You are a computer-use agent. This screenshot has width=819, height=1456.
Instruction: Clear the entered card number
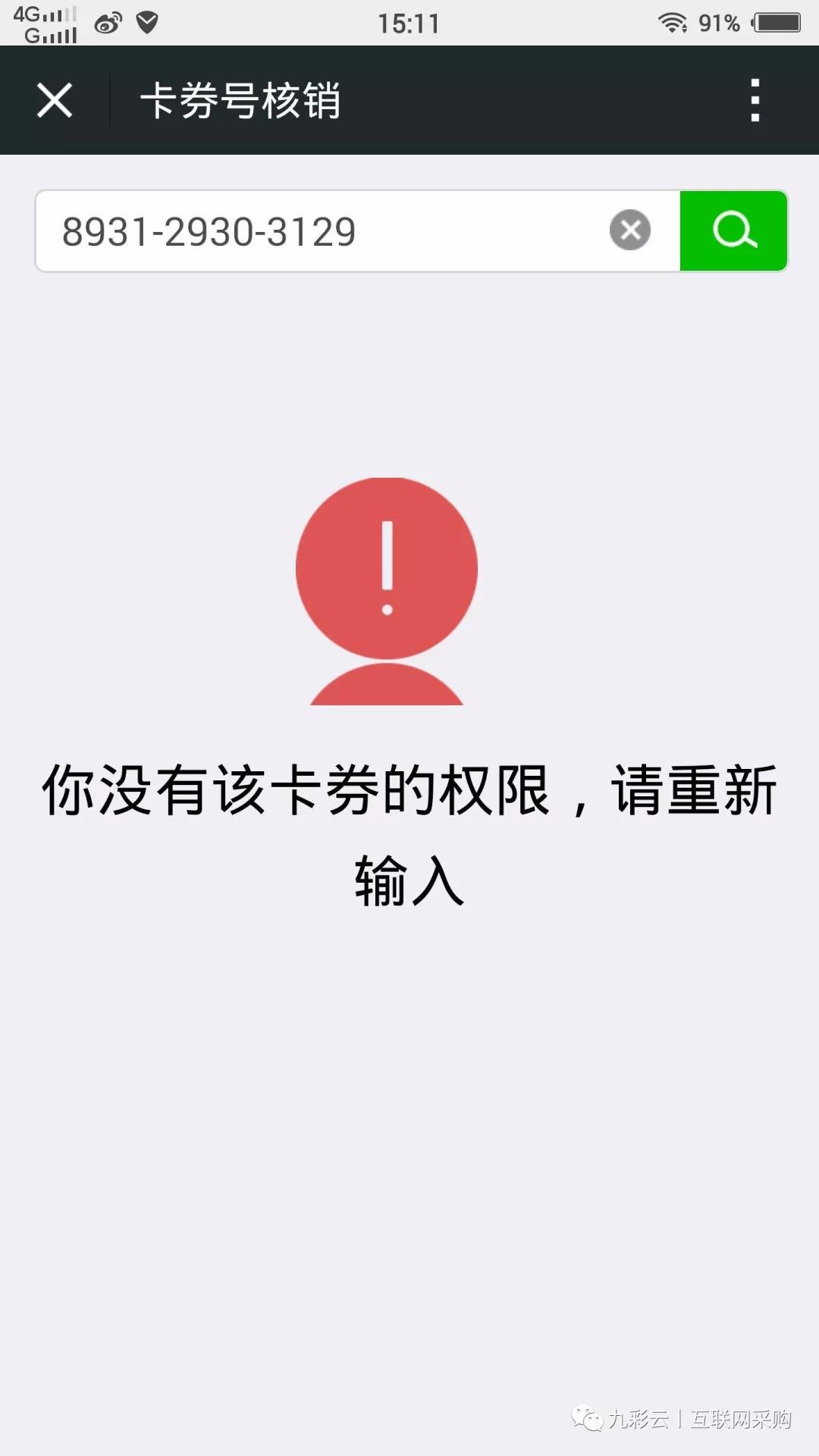[x=629, y=230]
